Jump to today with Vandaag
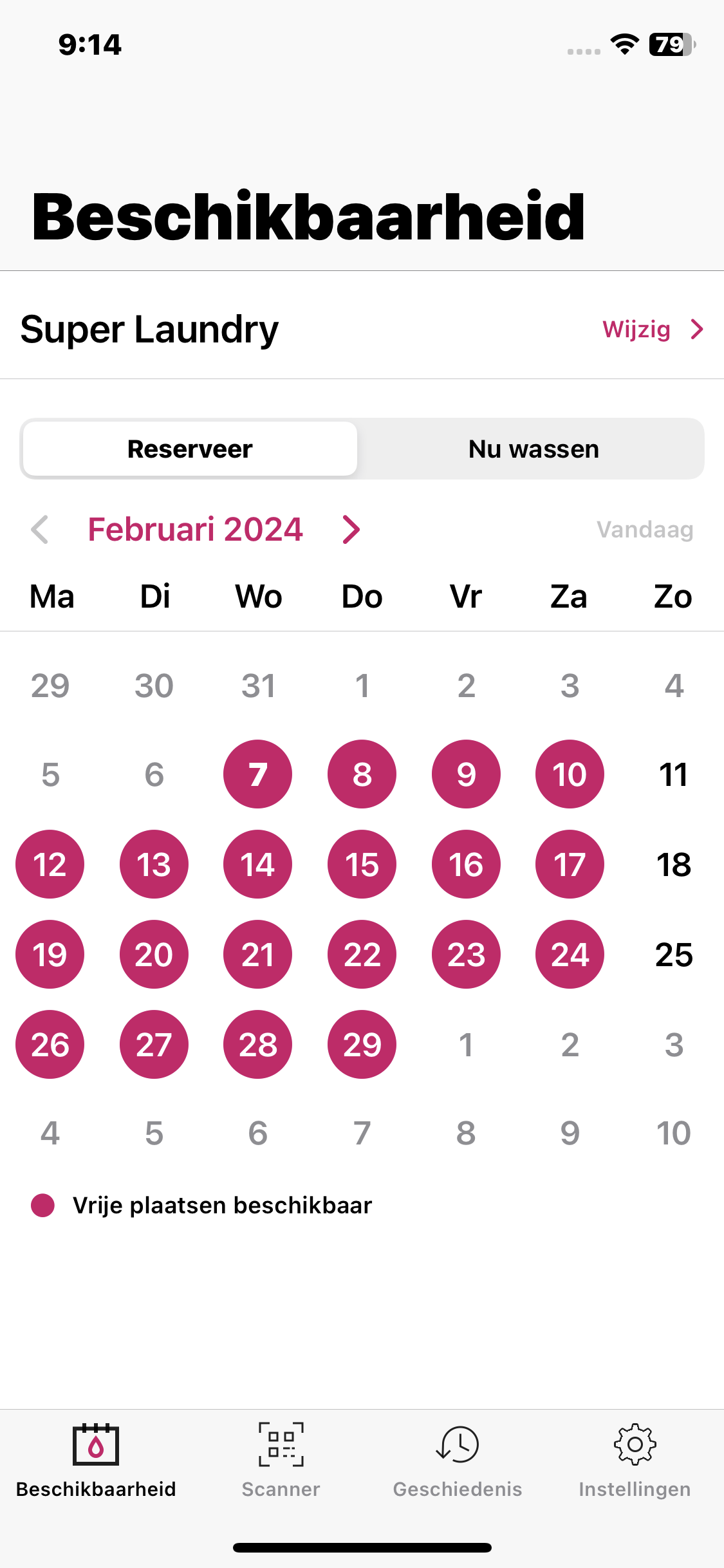Image resolution: width=724 pixels, height=1568 pixels. 644,530
